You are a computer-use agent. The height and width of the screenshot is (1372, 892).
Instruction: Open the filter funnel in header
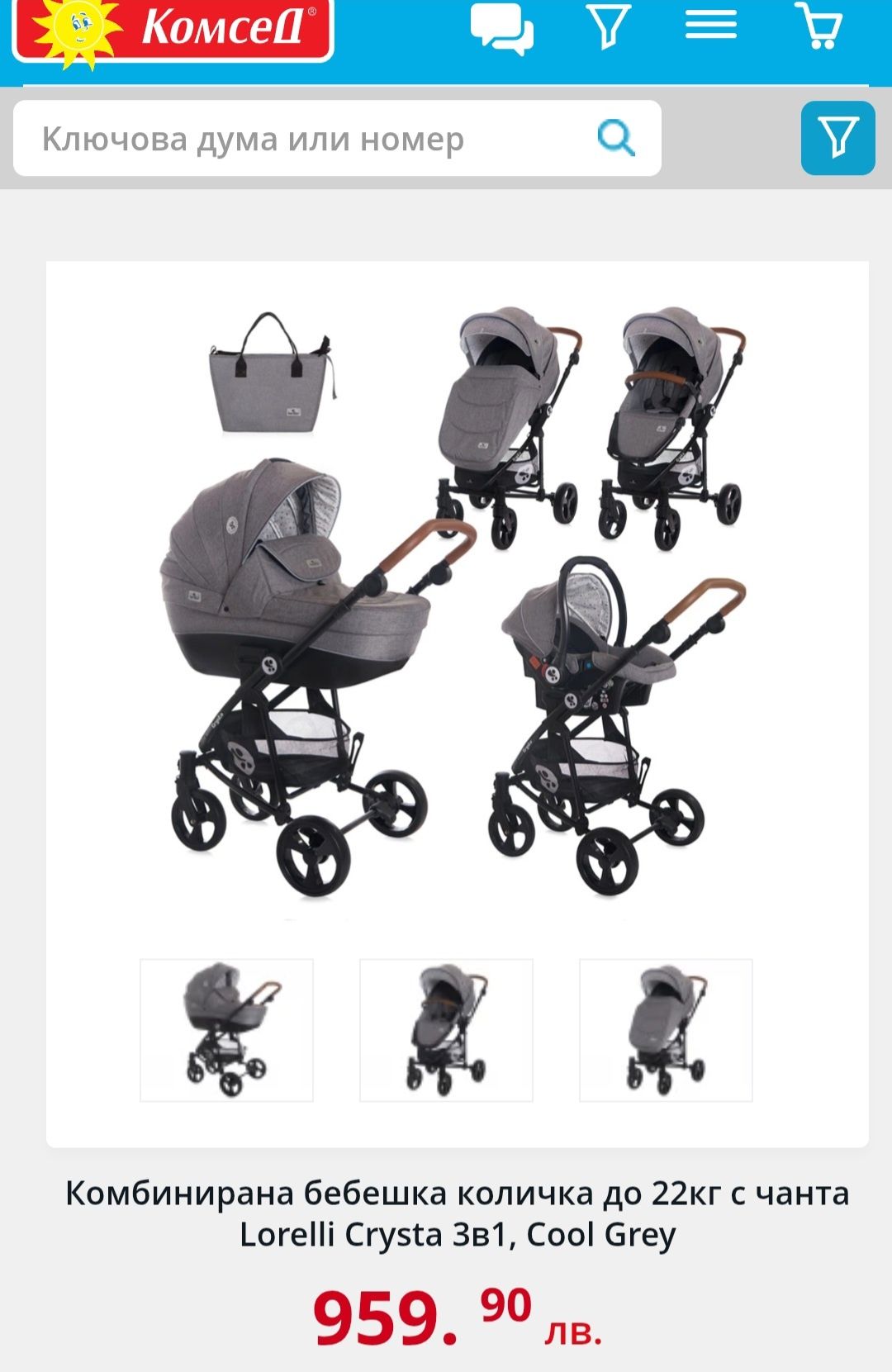click(x=610, y=26)
